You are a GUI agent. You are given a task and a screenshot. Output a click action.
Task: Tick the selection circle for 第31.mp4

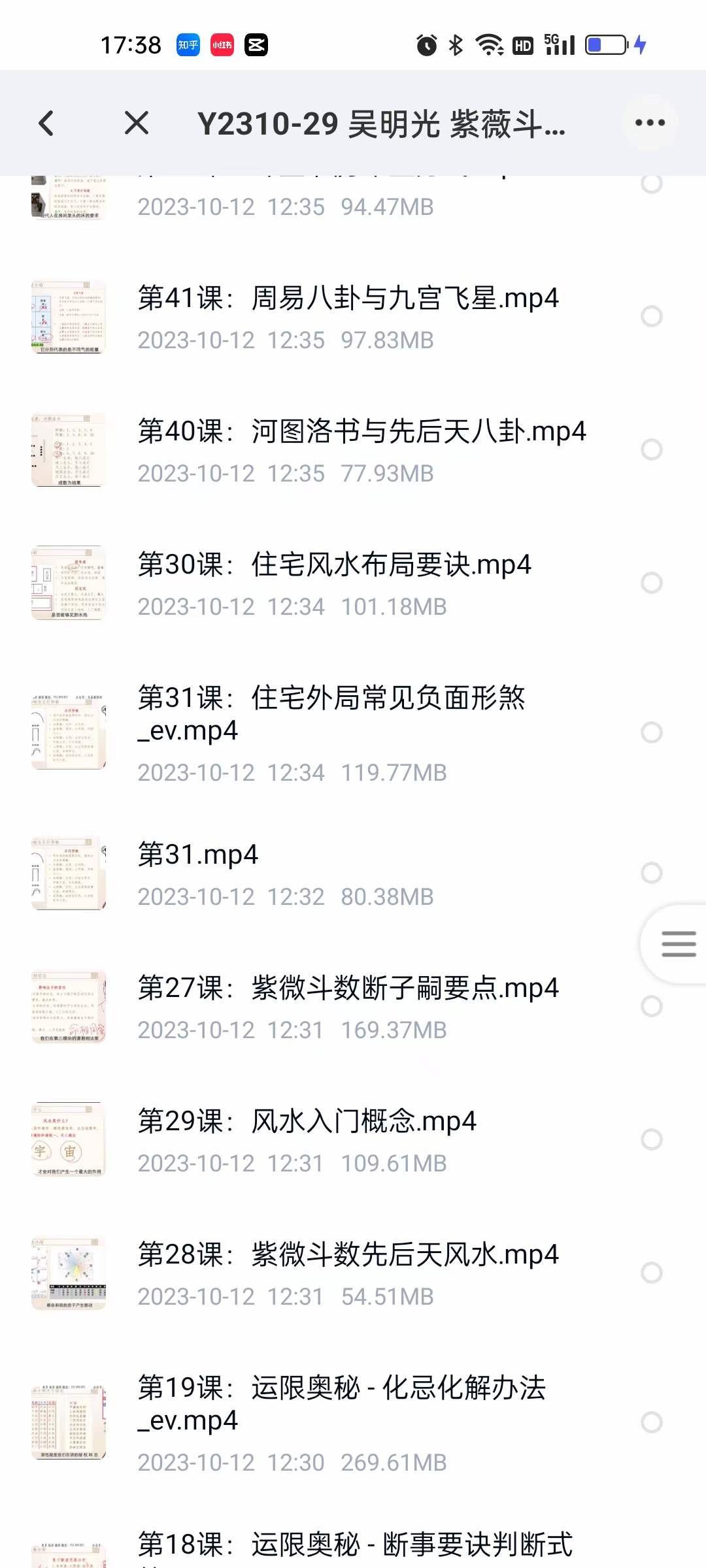coord(652,873)
